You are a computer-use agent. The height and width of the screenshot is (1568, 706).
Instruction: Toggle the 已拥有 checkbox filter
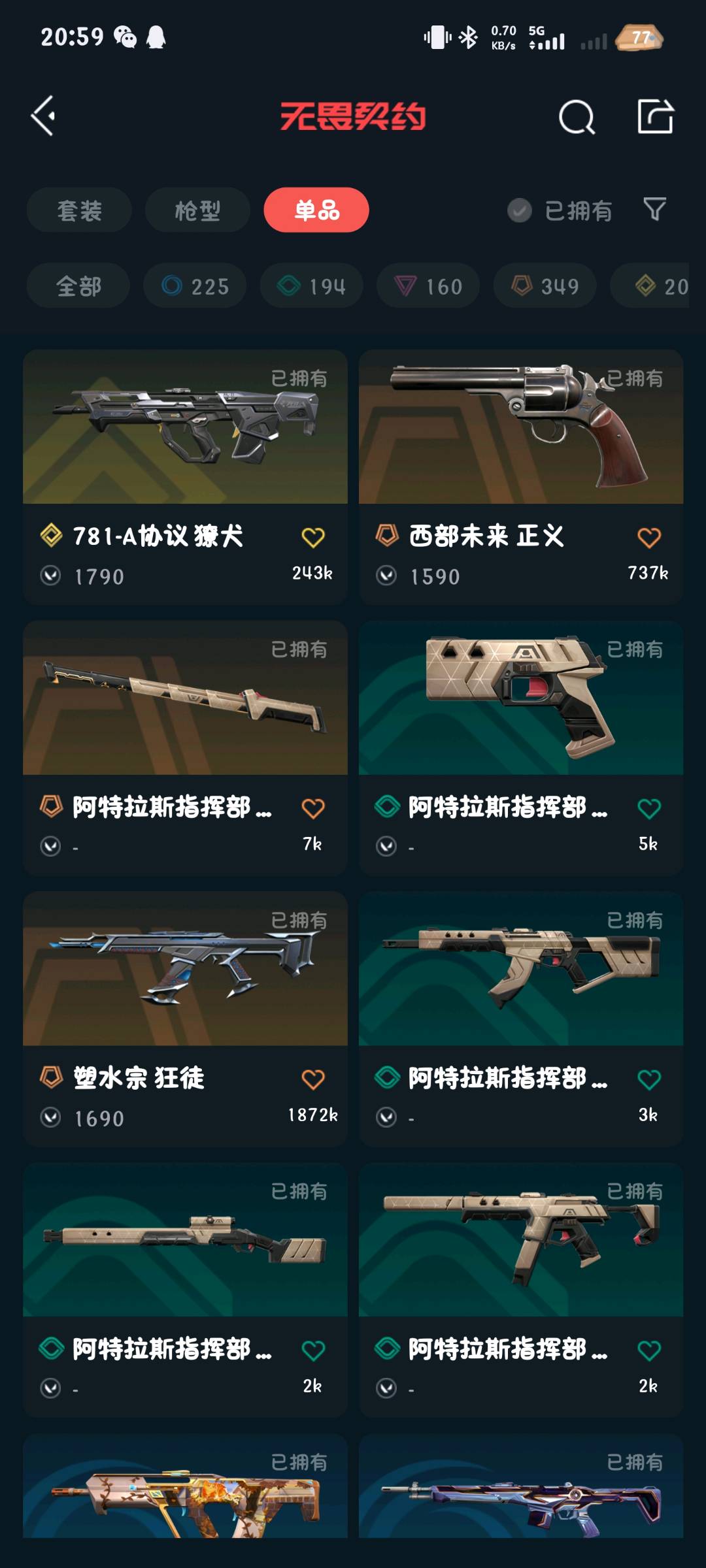[x=520, y=210]
